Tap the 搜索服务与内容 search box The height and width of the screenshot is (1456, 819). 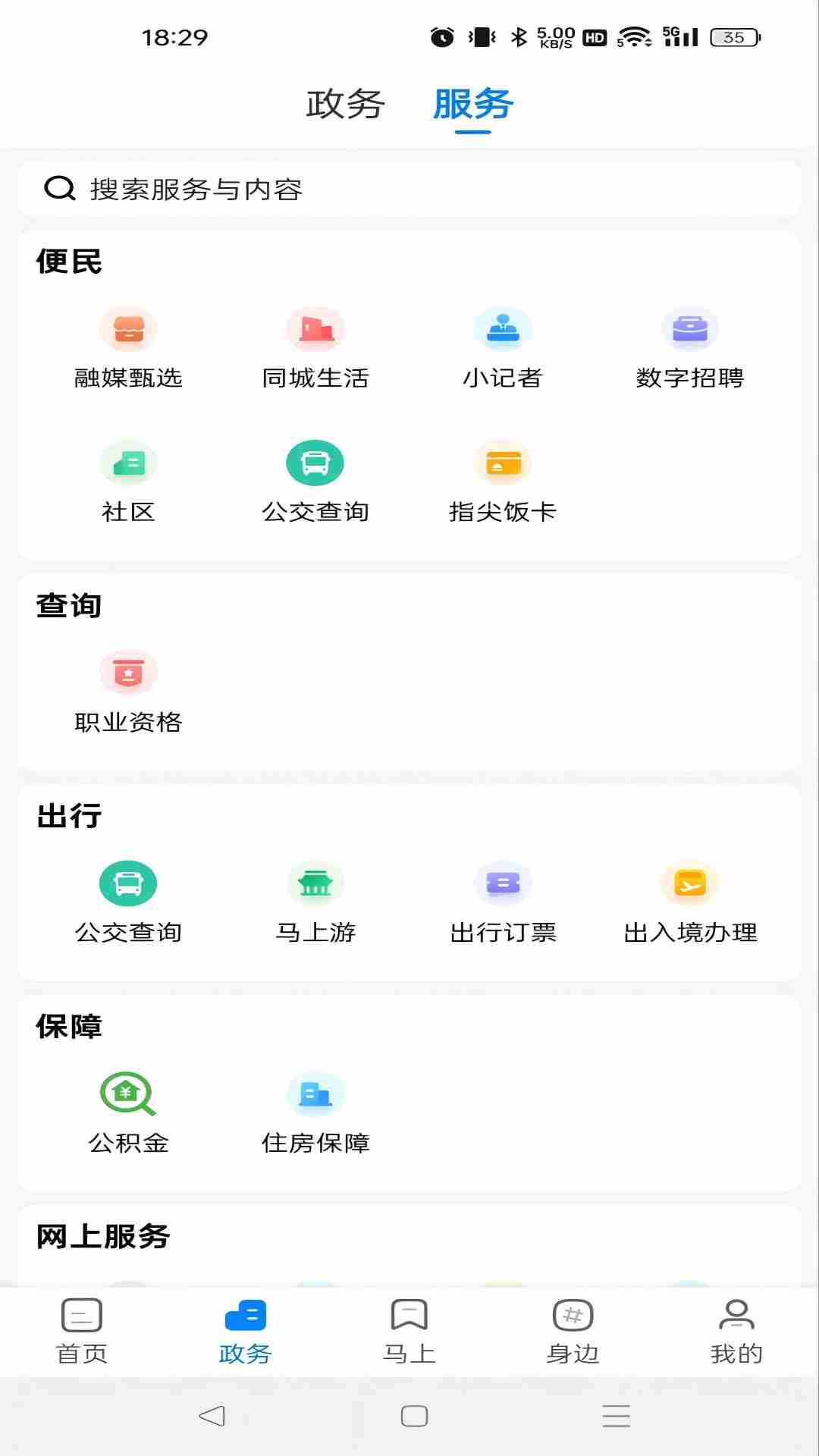[409, 189]
